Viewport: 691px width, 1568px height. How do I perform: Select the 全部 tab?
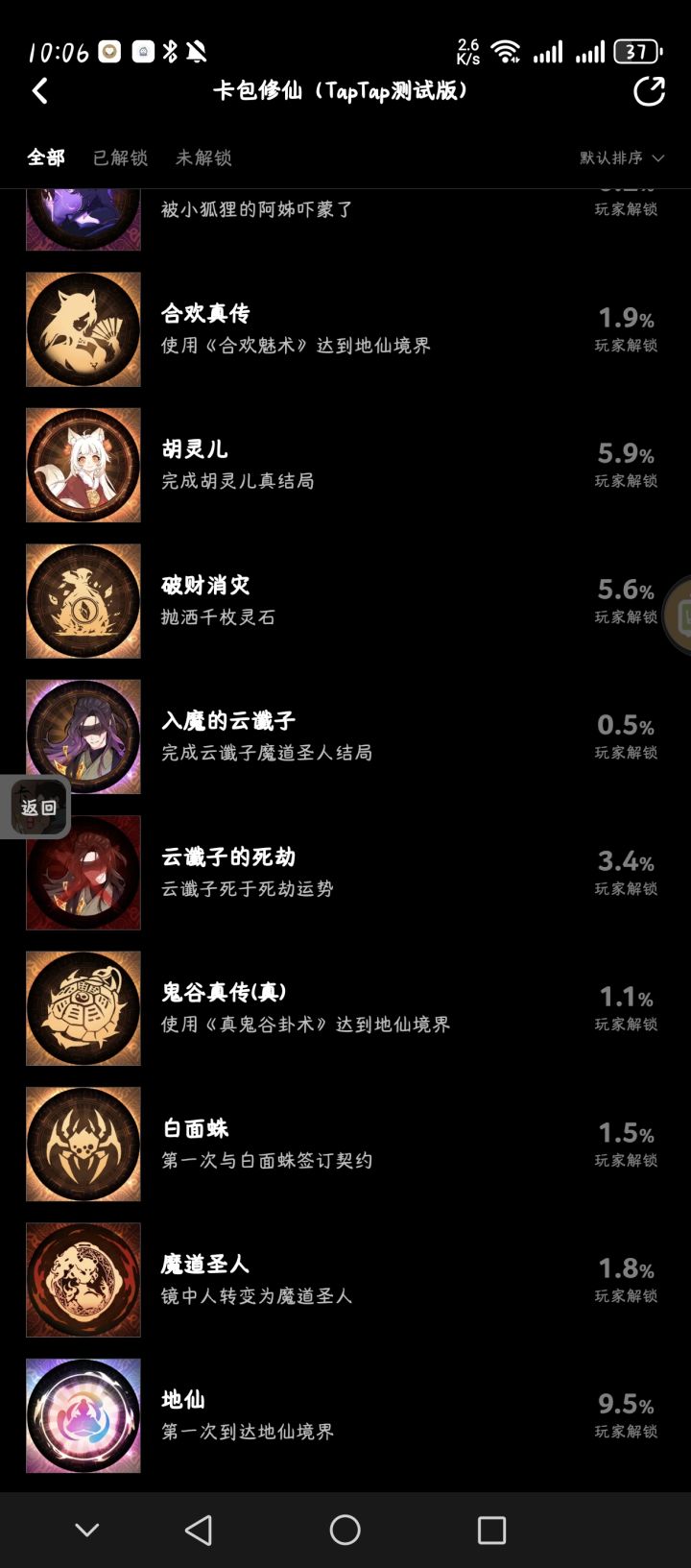[x=46, y=157]
